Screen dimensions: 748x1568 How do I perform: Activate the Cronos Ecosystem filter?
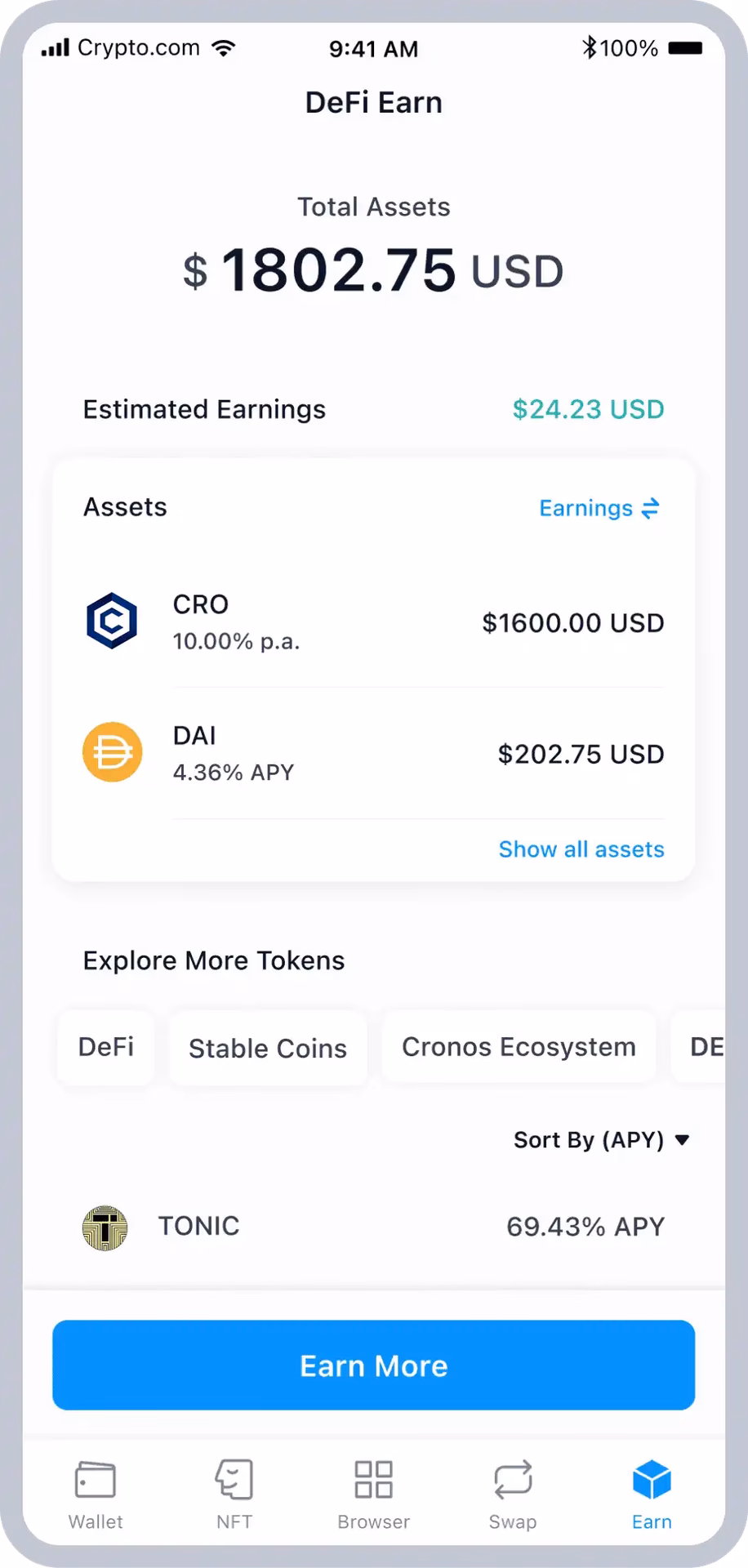click(x=519, y=1047)
